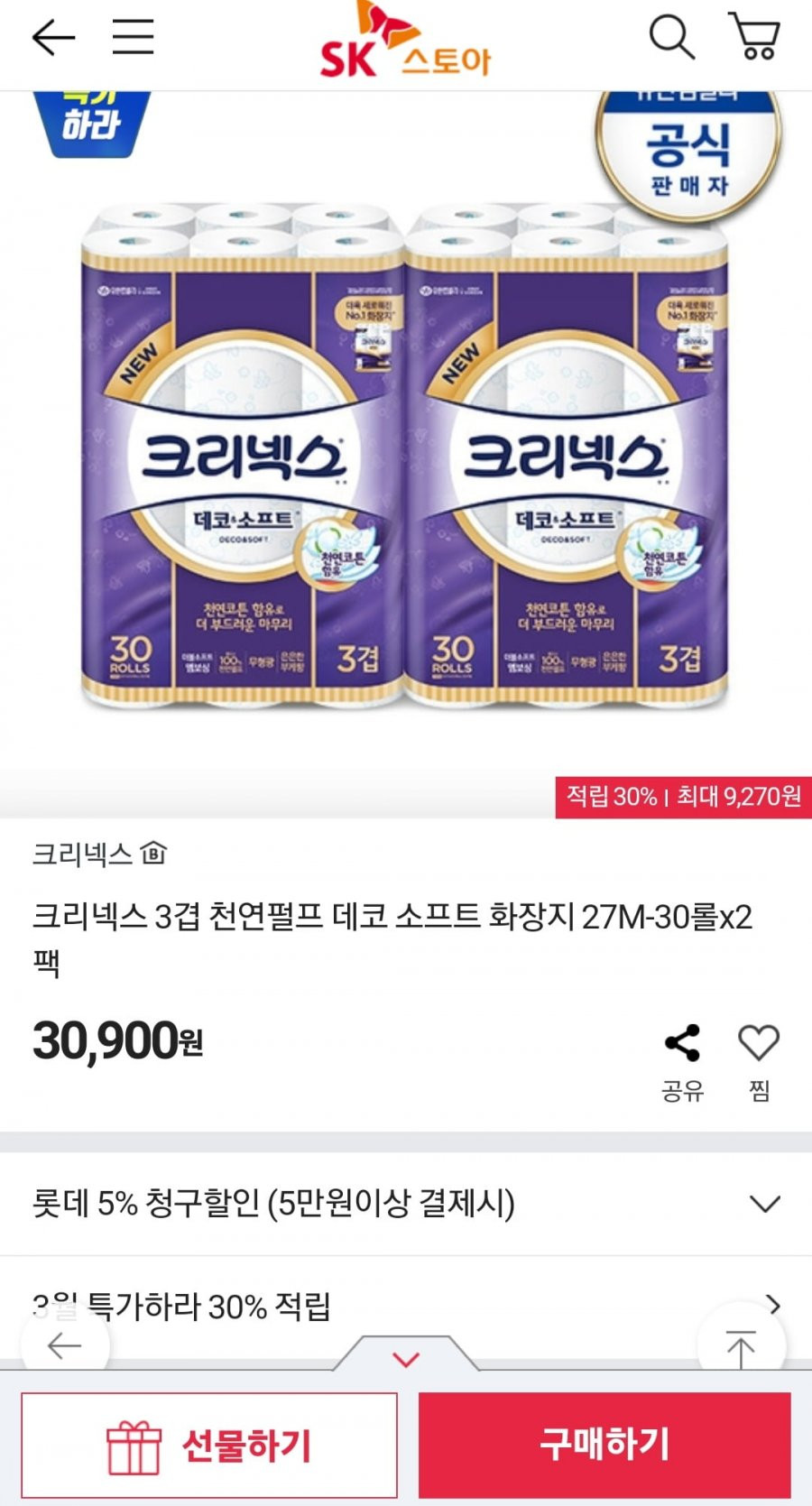The height and width of the screenshot is (1506, 812).
Task: Tap the floating back arrow button
Action: 65,1345
